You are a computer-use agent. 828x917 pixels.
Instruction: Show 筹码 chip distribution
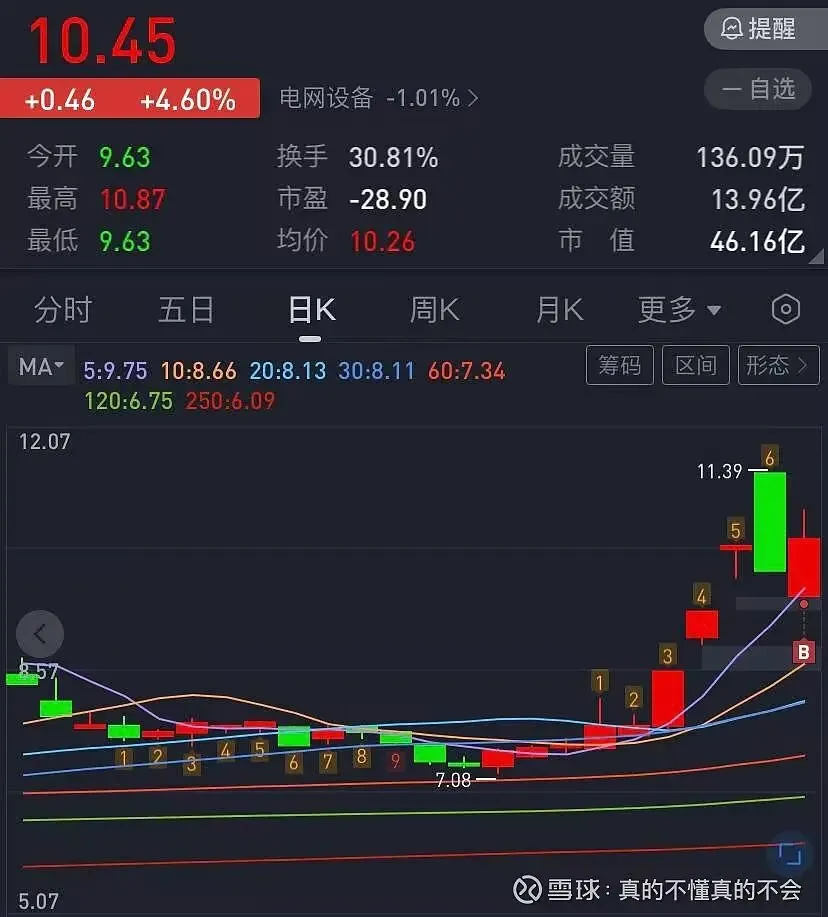point(620,366)
